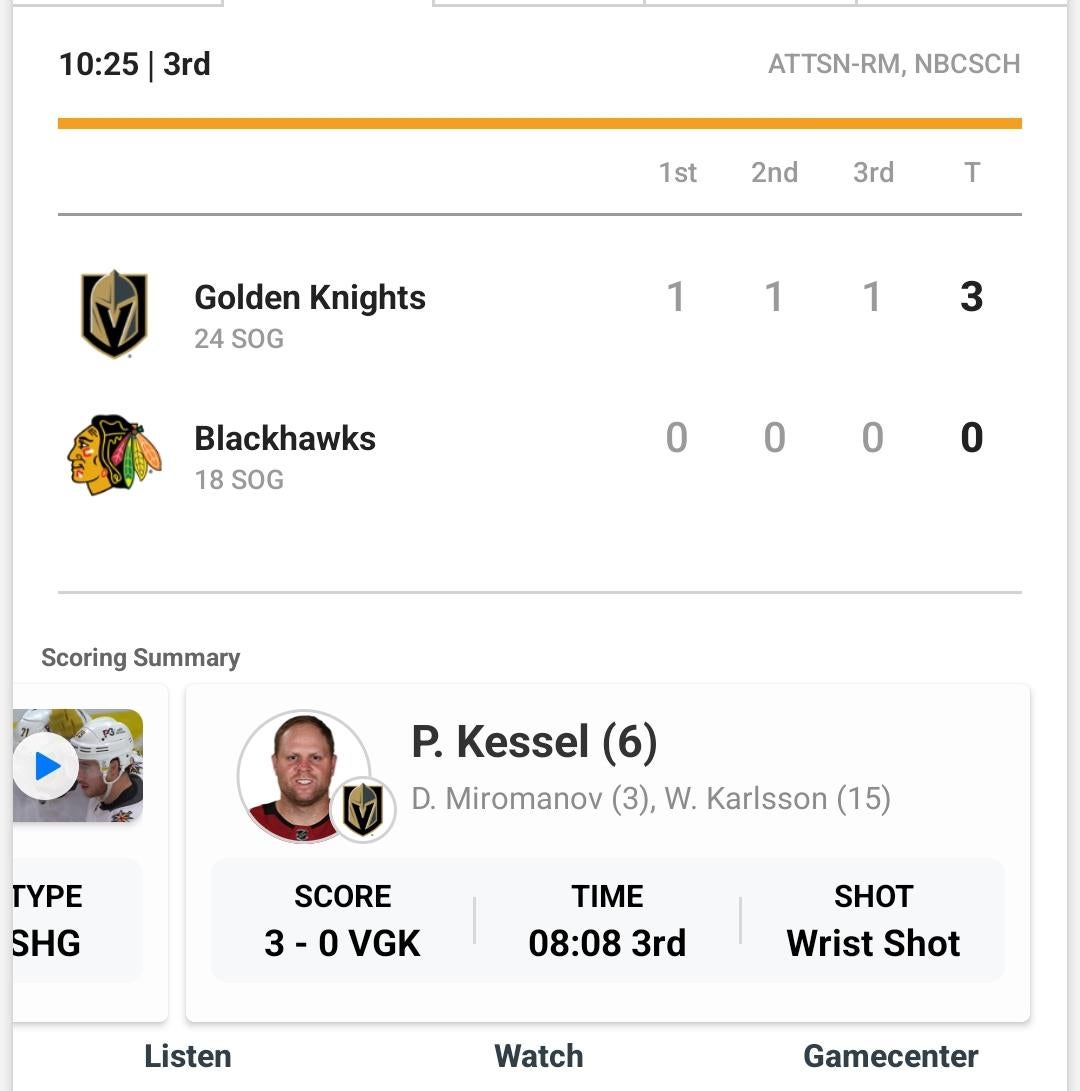Play the previous goal's video highlight
This screenshot has width=1080, height=1091.
click(46, 766)
